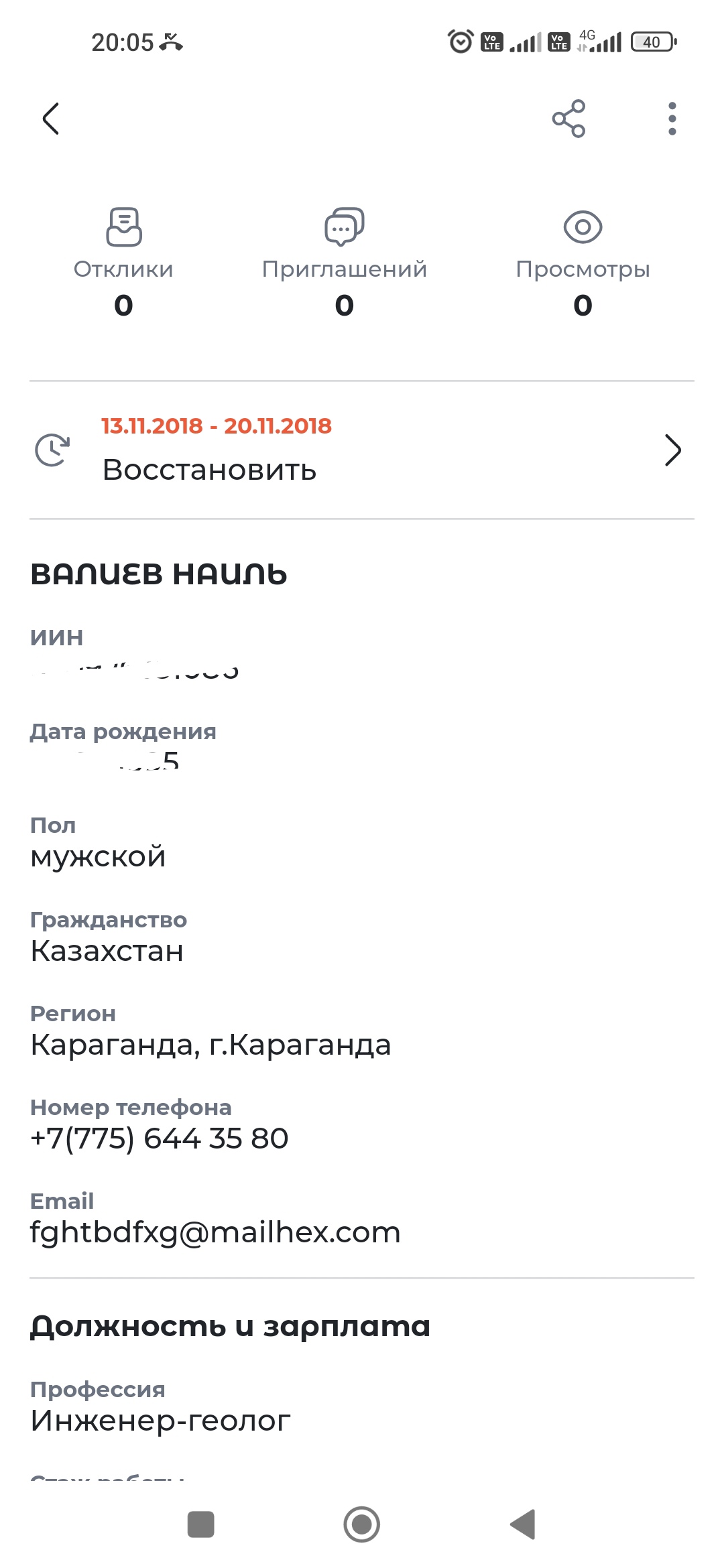View Просмотры views counter
This screenshot has width=724, height=1568.
[x=583, y=262]
